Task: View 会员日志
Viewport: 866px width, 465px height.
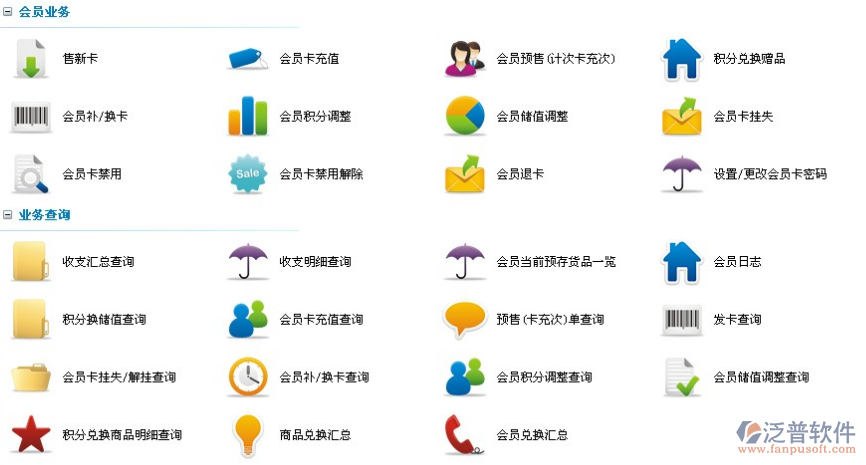Action: pos(737,262)
